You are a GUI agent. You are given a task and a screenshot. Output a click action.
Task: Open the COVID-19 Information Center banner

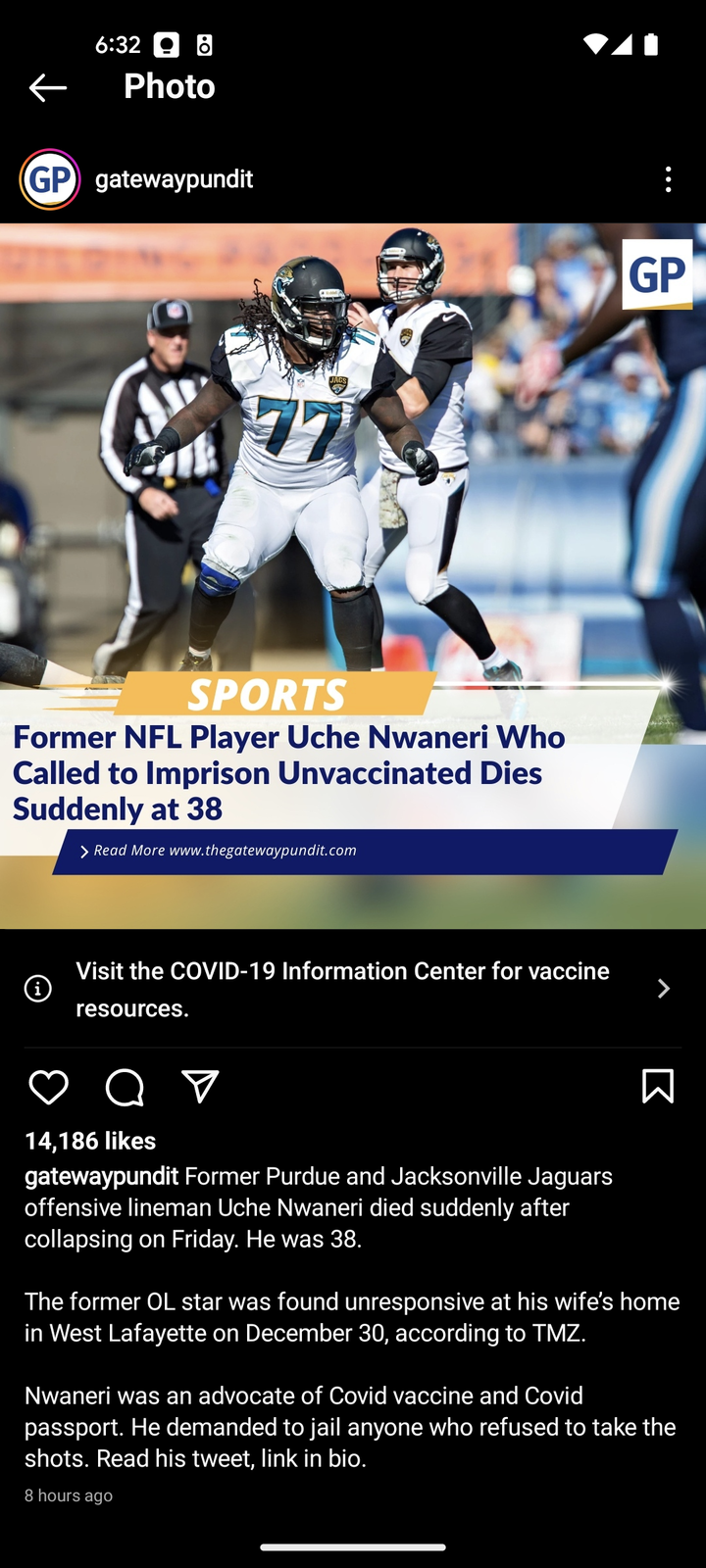(x=353, y=989)
